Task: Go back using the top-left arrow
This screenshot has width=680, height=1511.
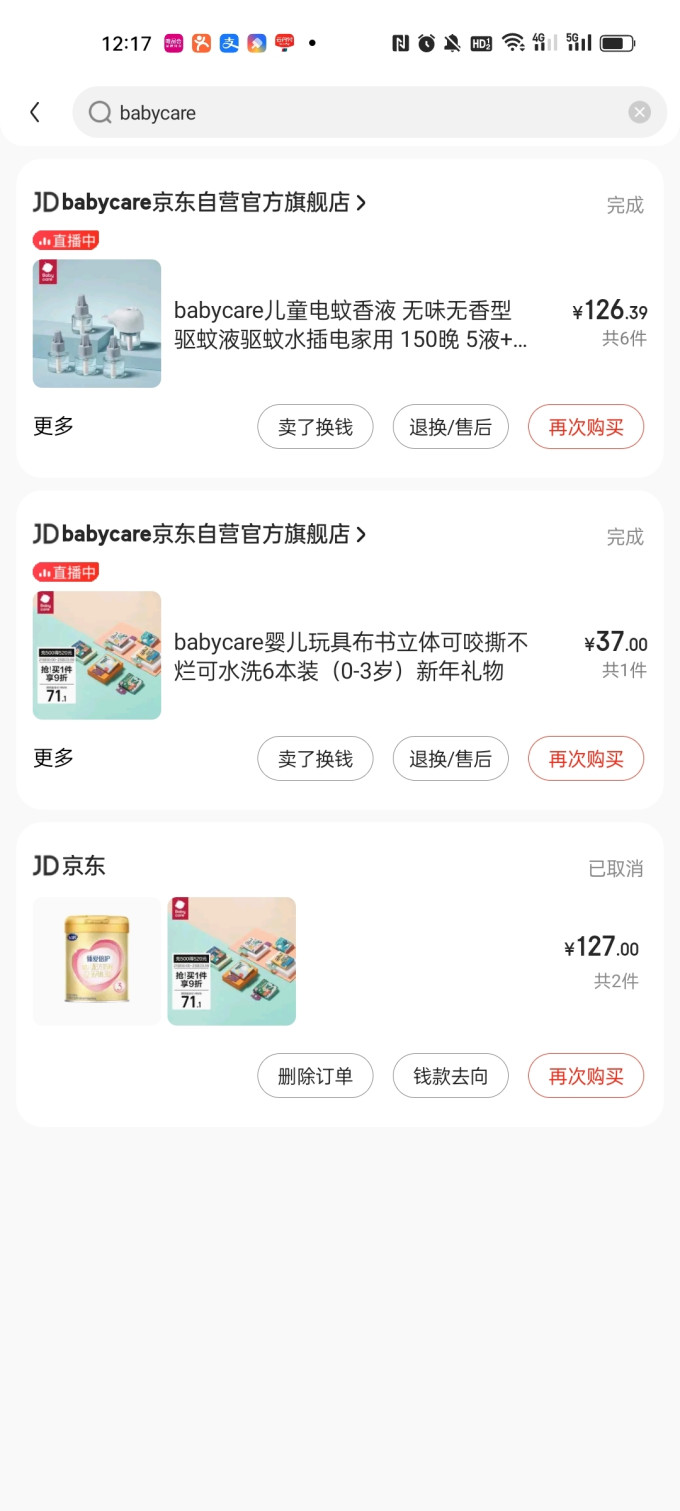Action: tap(35, 112)
